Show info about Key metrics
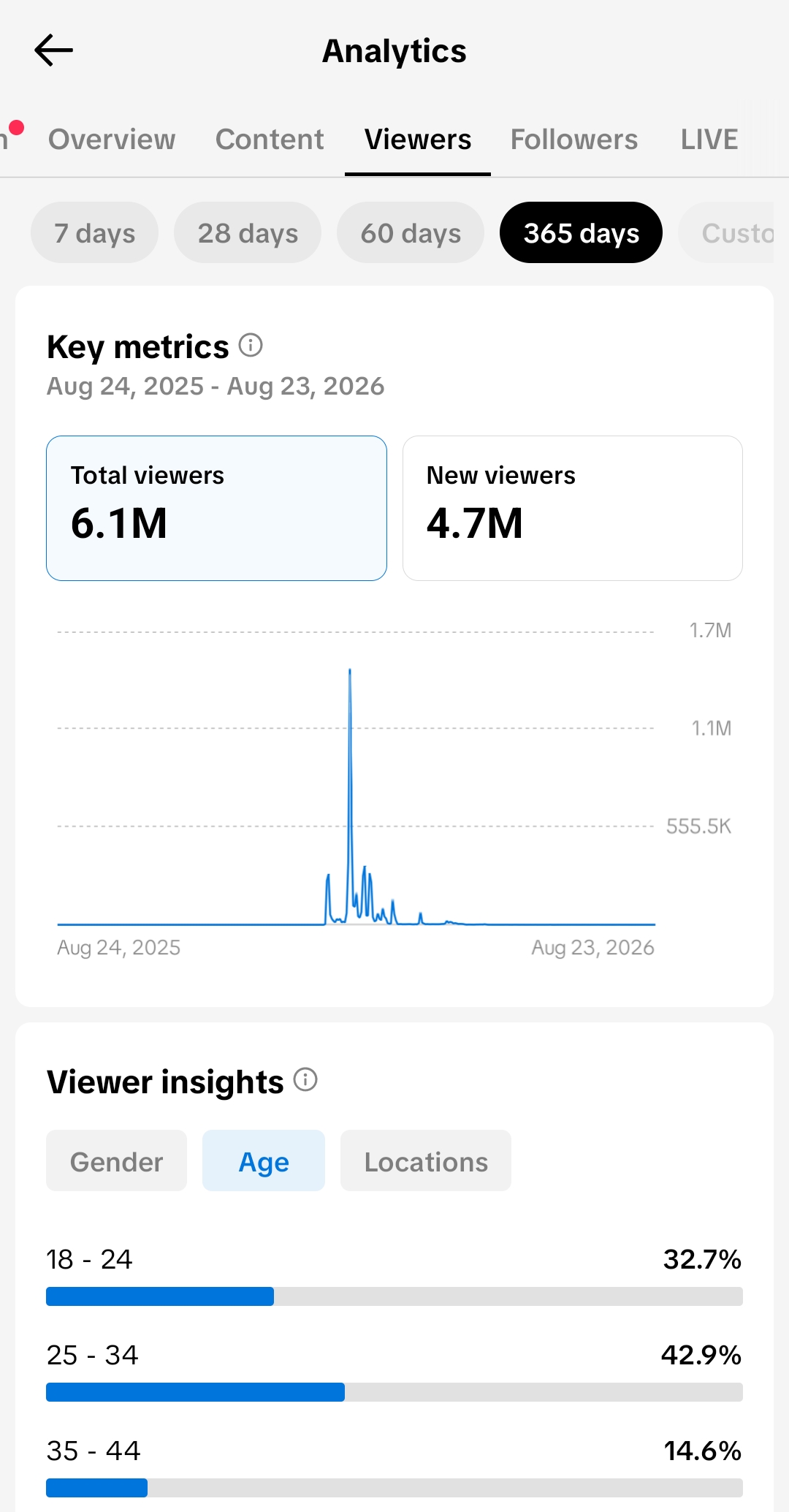The width and height of the screenshot is (789, 1512). (x=251, y=345)
